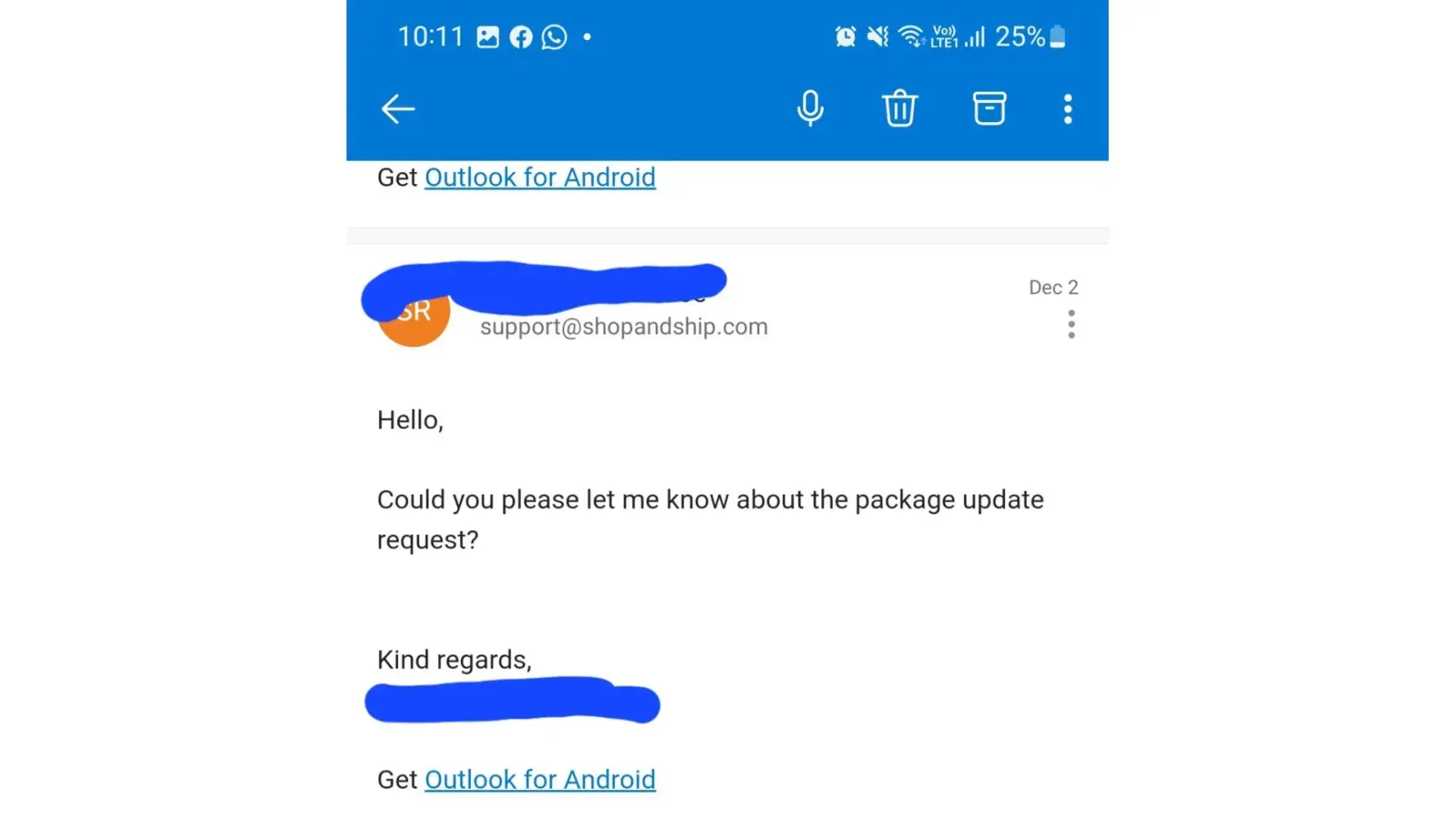Open the top bar overflow menu

tap(1067, 109)
